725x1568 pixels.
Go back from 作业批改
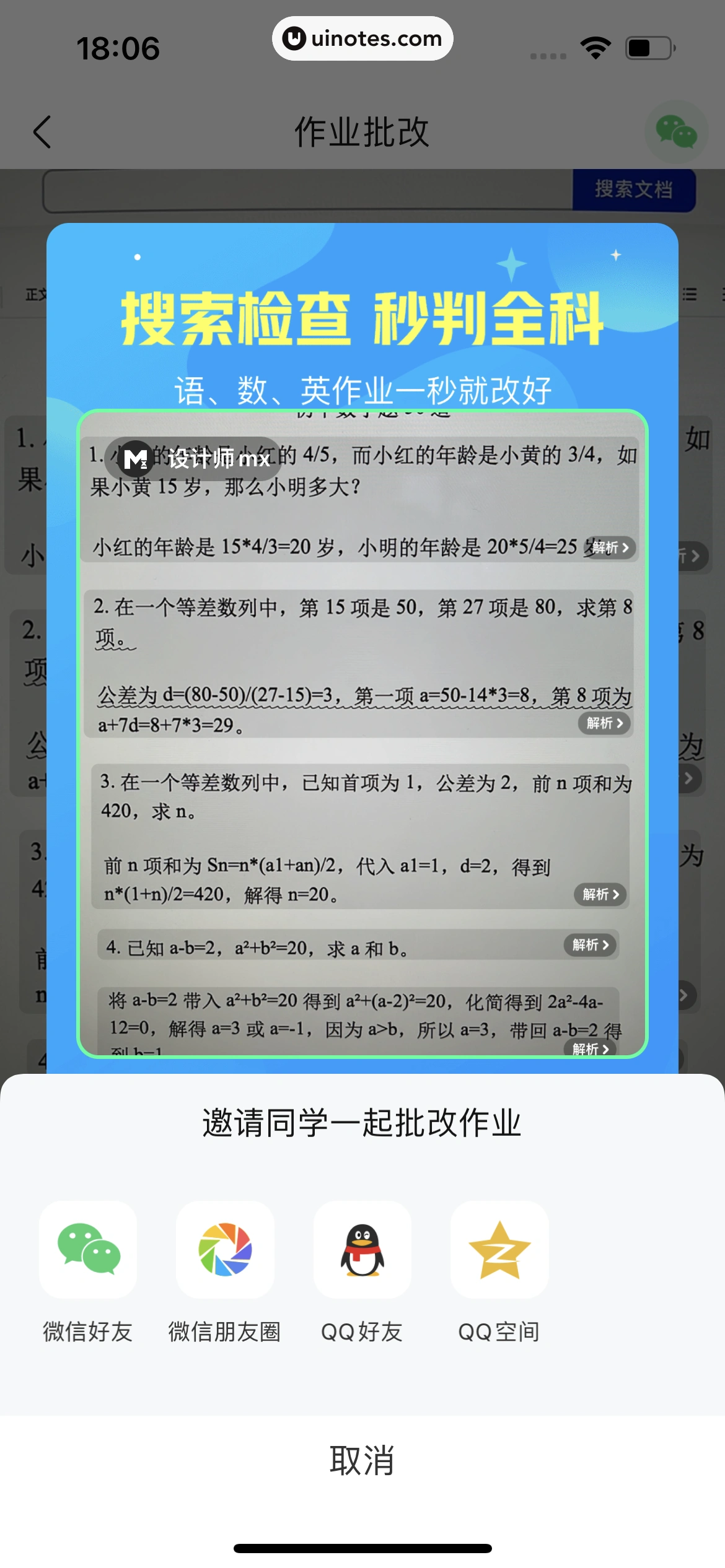[x=42, y=132]
